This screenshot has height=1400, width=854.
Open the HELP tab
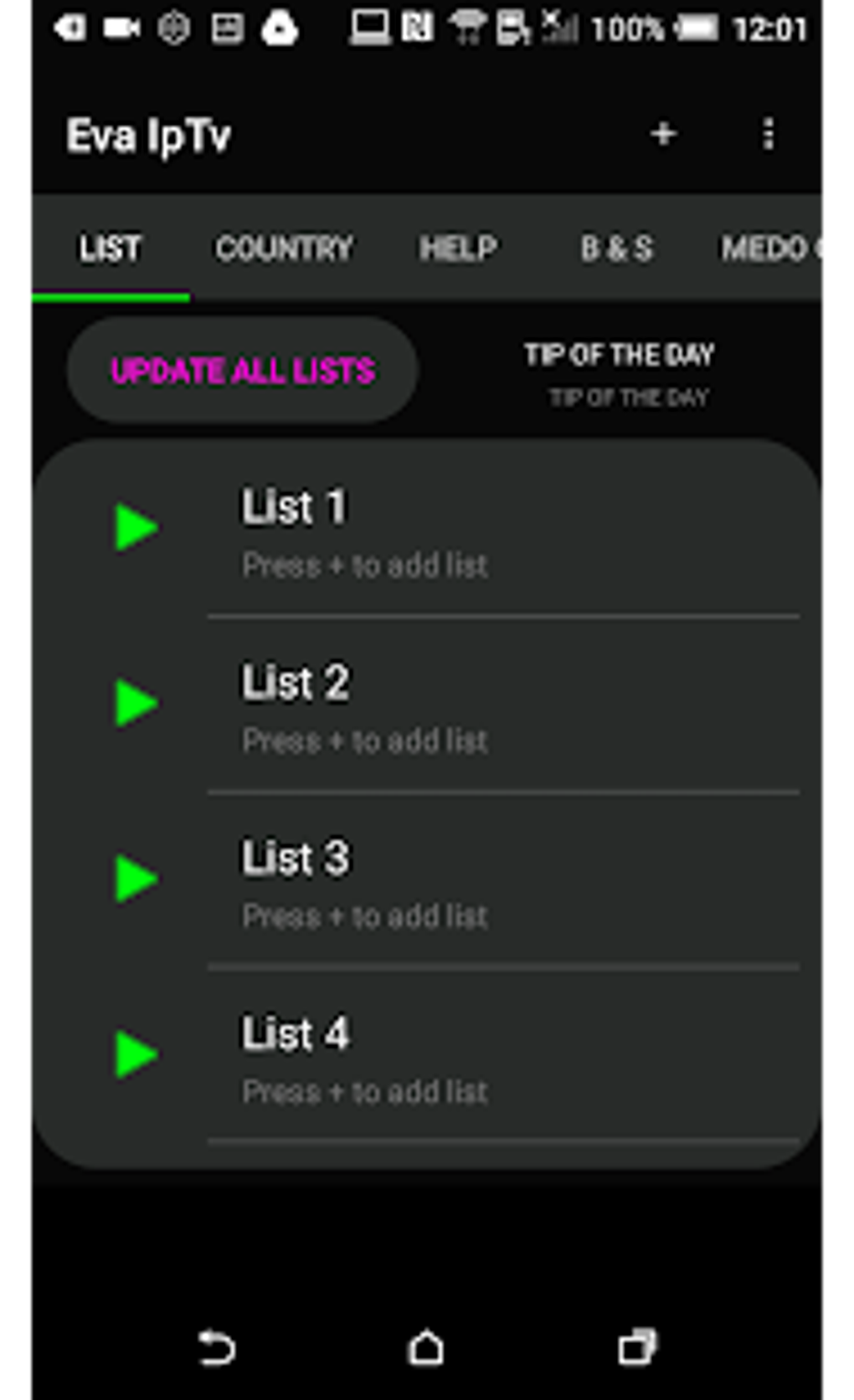[457, 248]
